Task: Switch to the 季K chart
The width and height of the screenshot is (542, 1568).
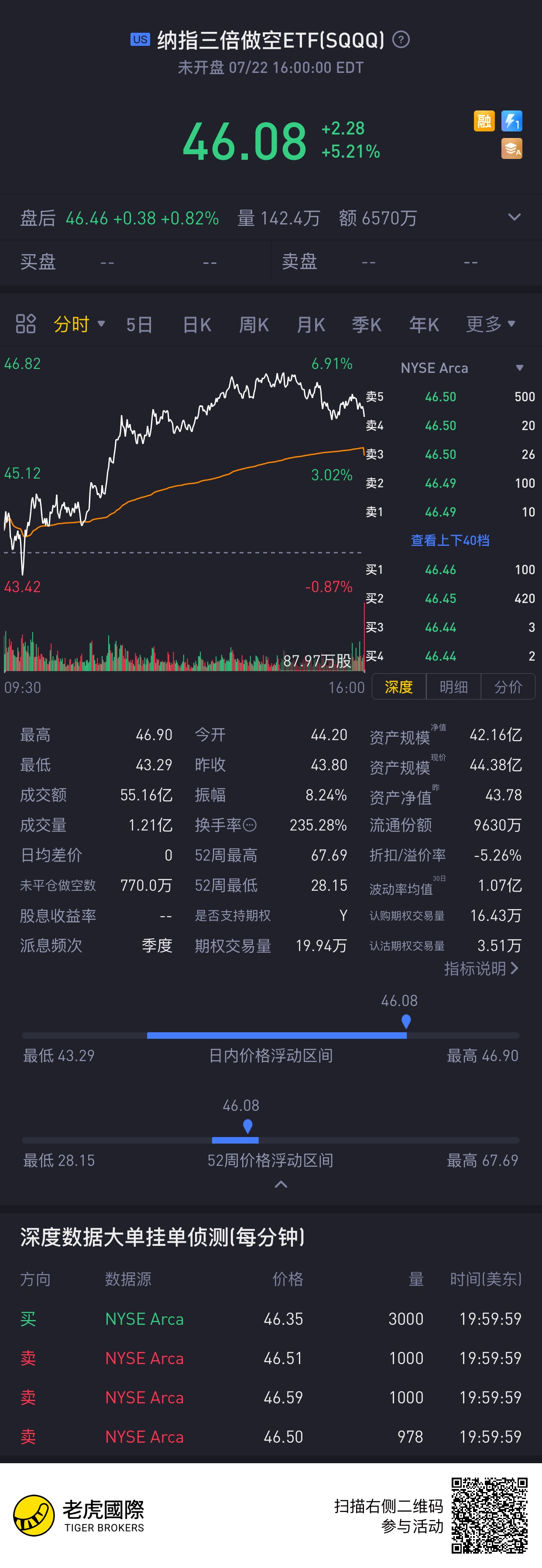Action: [x=367, y=324]
